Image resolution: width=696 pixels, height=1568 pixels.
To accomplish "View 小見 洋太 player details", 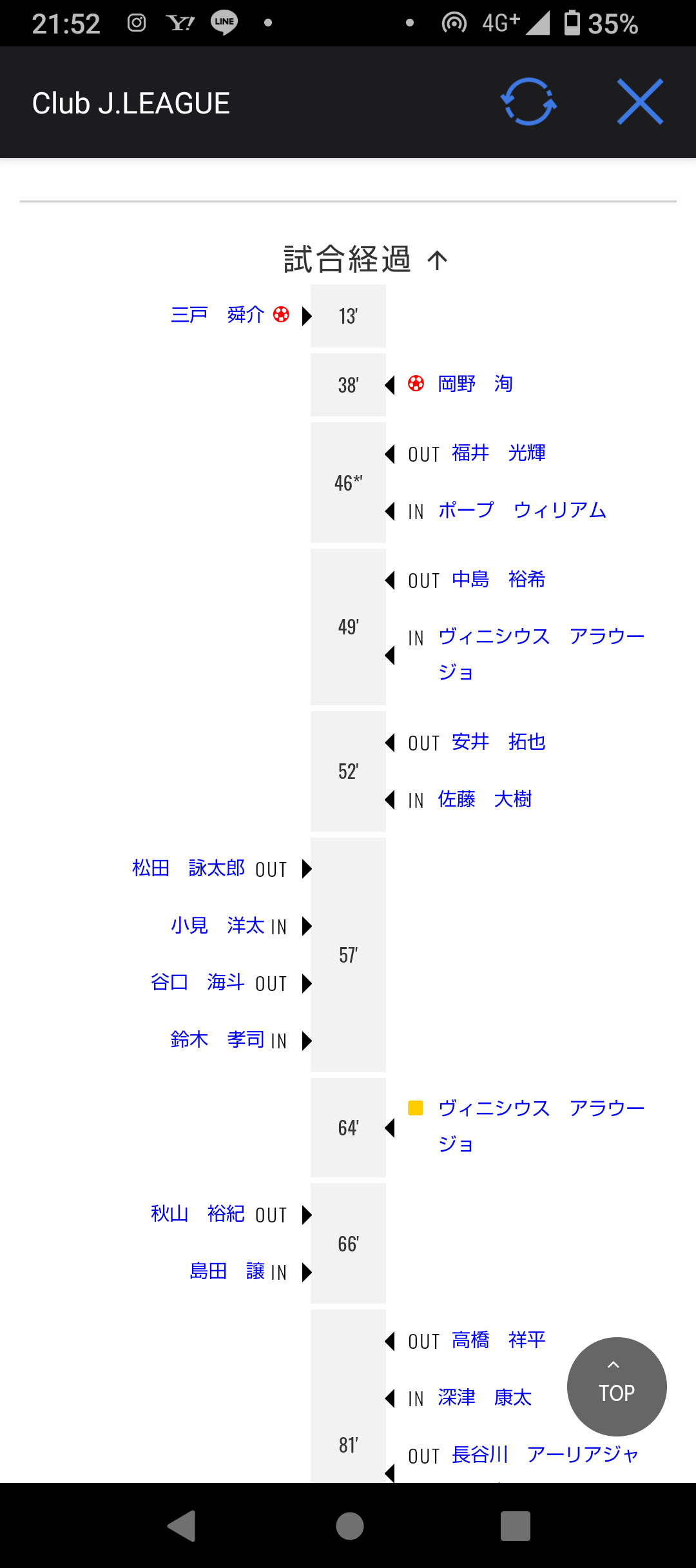I will point(217,925).
